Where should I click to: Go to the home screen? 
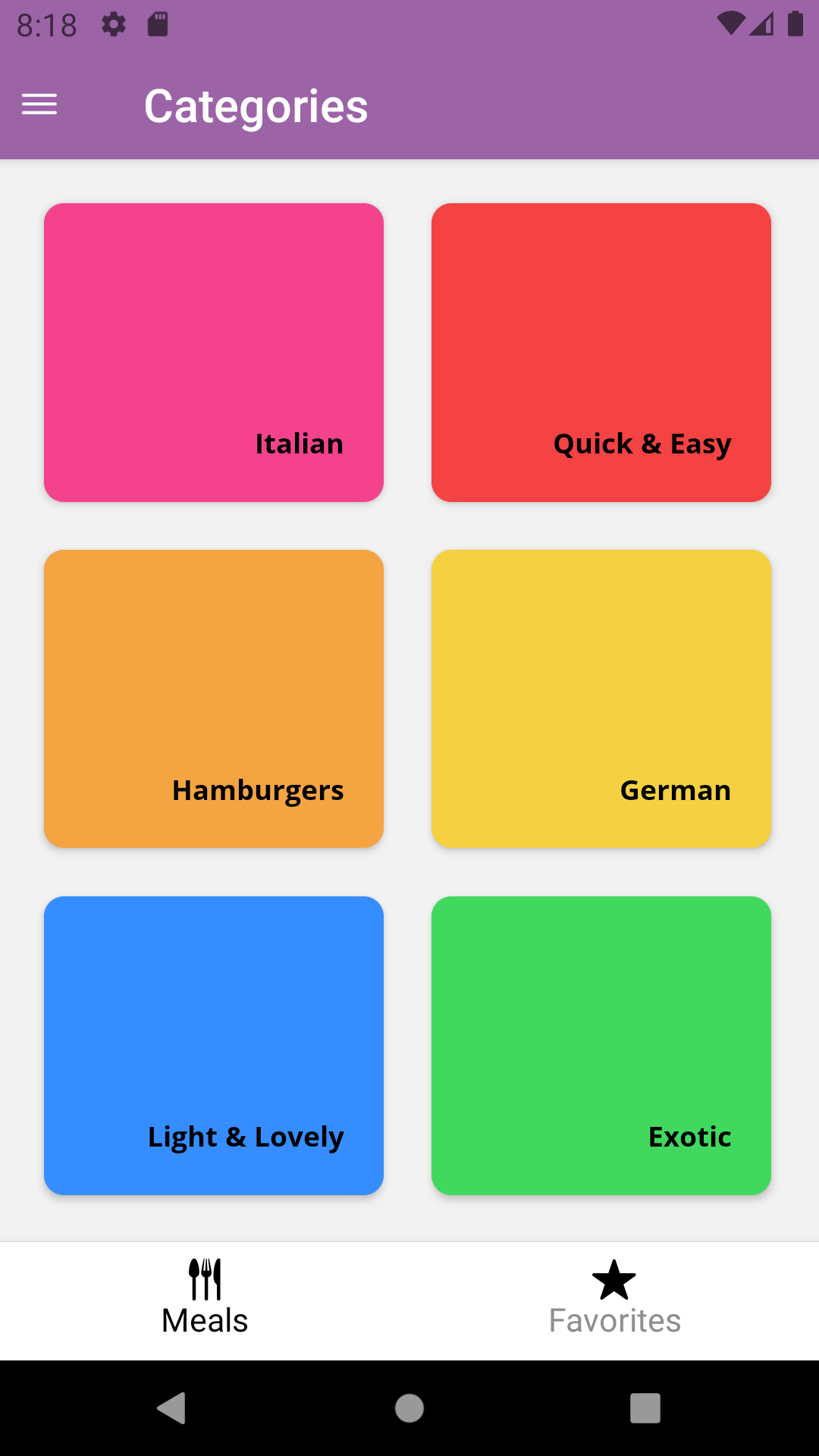(409, 1408)
